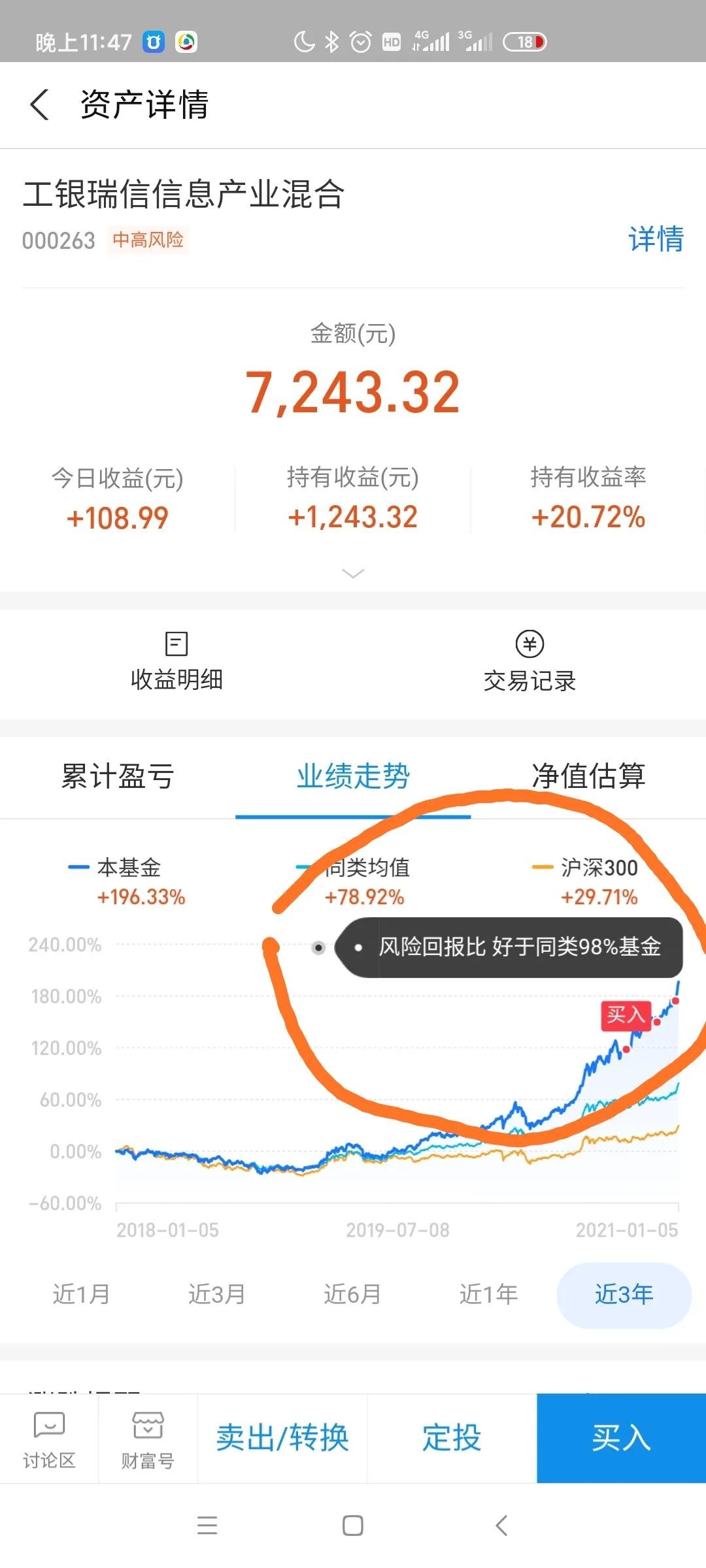Choose the 近6月 time range
Image resolution: width=706 pixels, height=1568 pixels.
pos(352,1294)
